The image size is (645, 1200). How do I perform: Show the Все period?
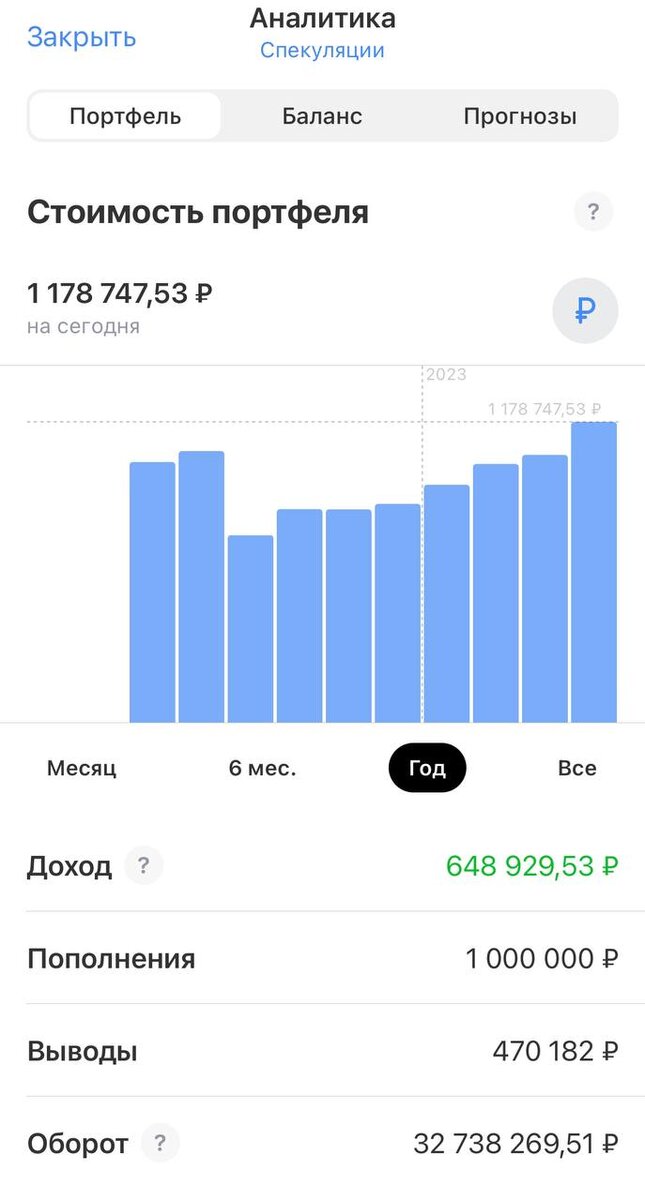tap(577, 768)
